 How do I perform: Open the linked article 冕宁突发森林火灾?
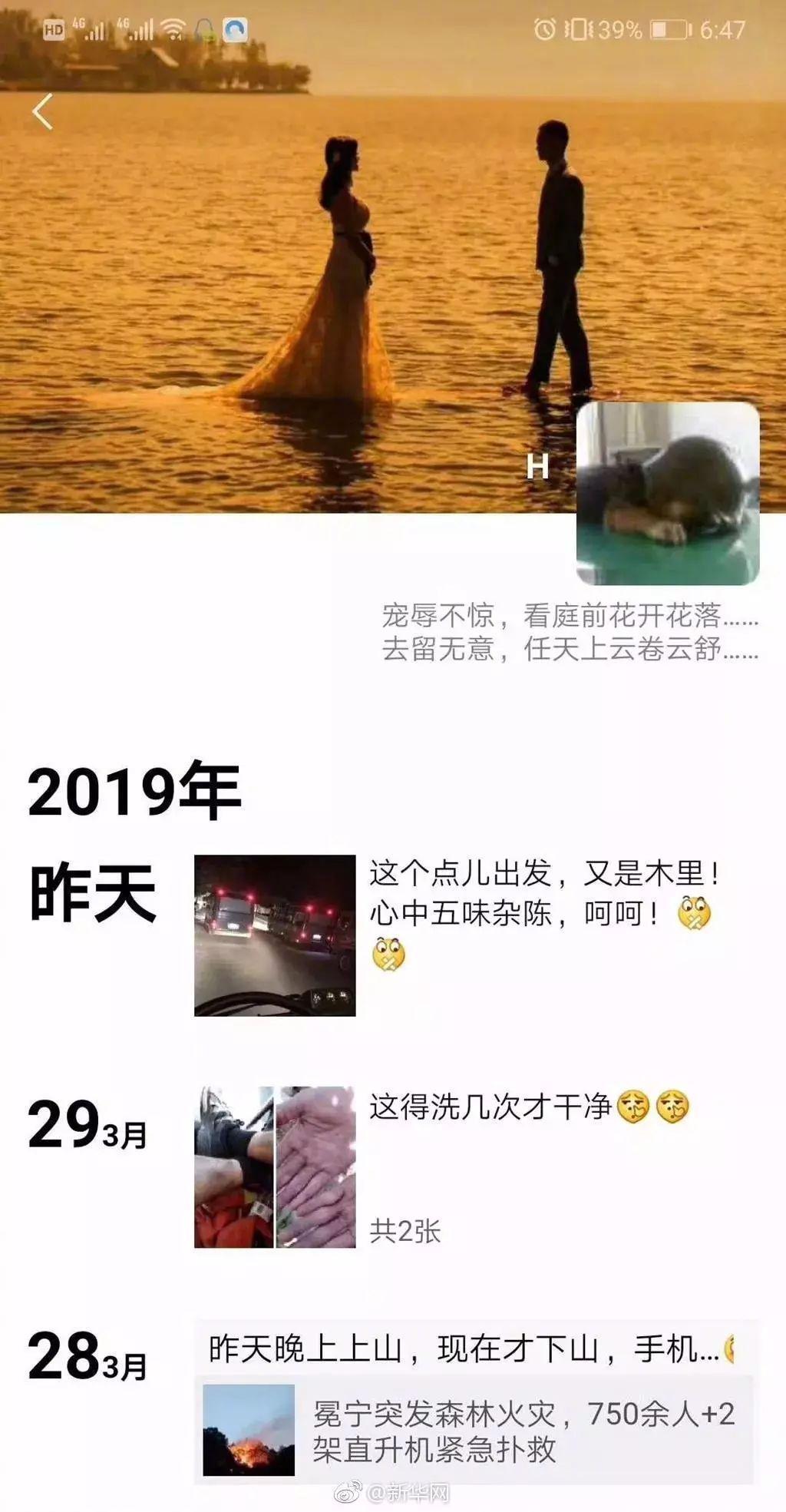point(477,1431)
